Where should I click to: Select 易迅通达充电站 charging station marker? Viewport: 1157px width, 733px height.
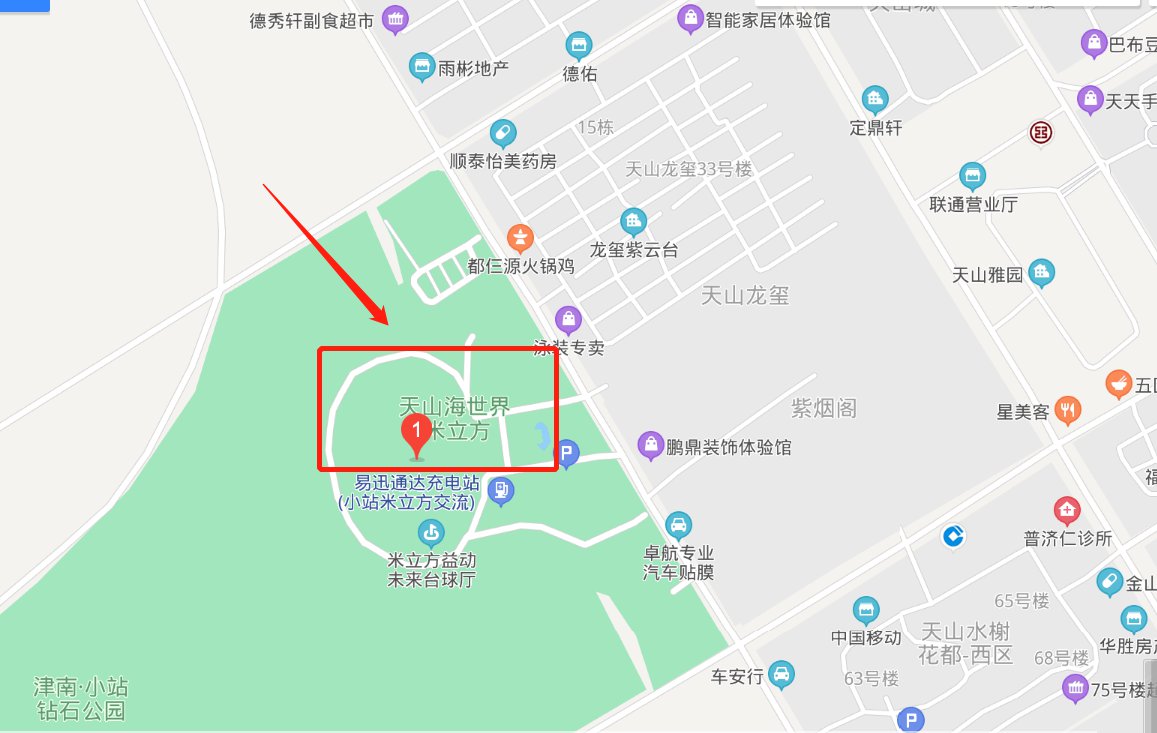(501, 490)
